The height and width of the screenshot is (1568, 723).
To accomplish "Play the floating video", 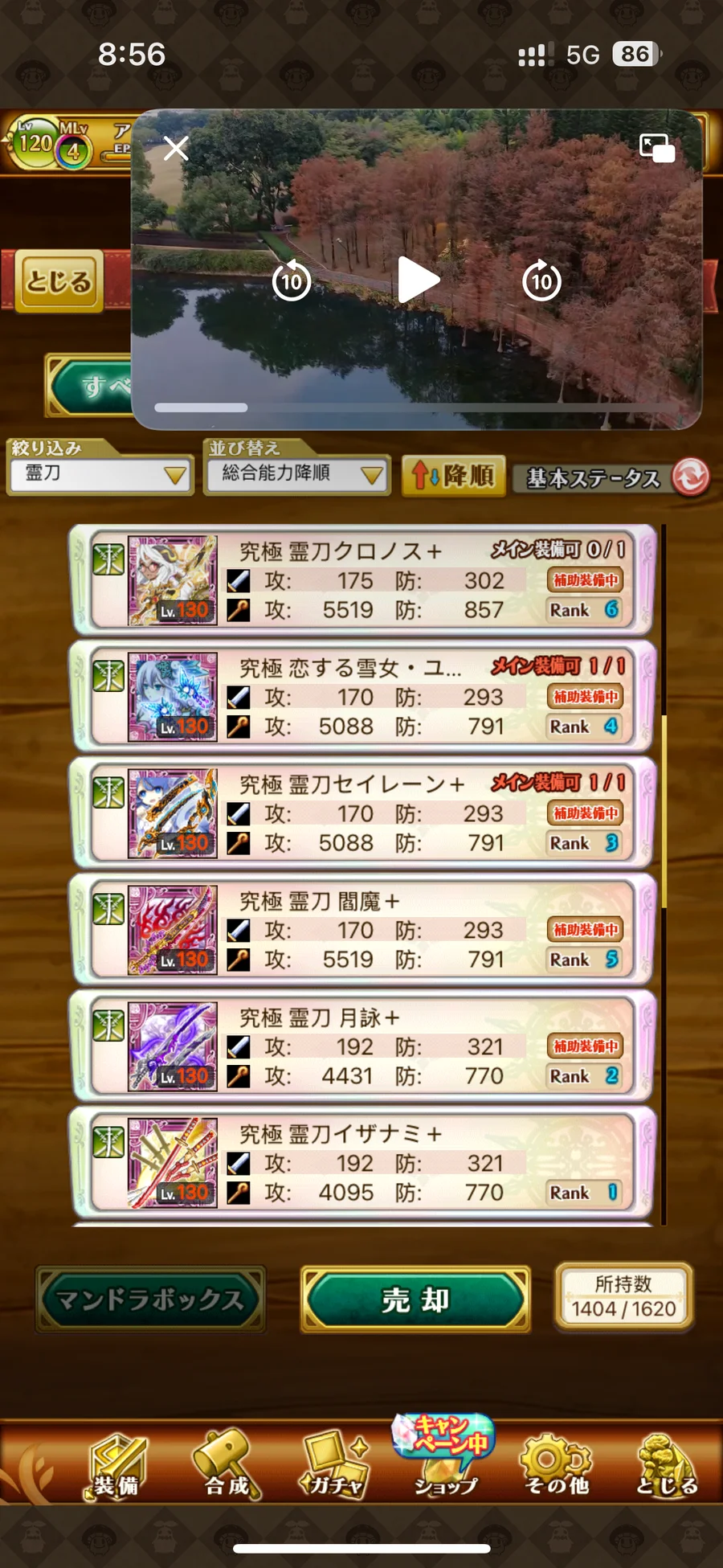I will pos(418,280).
